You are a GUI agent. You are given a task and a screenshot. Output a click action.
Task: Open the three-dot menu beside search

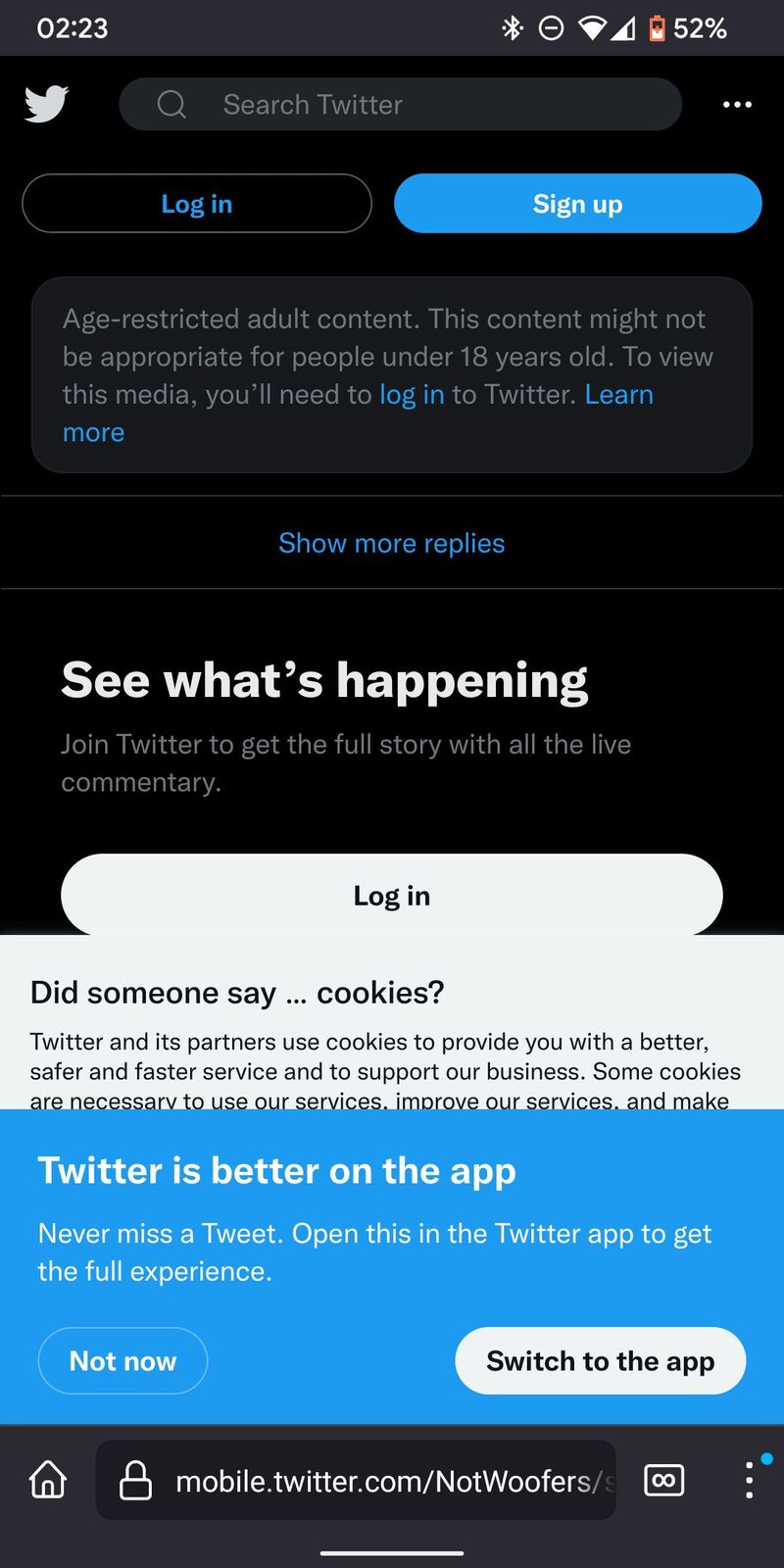pyautogui.click(x=737, y=104)
